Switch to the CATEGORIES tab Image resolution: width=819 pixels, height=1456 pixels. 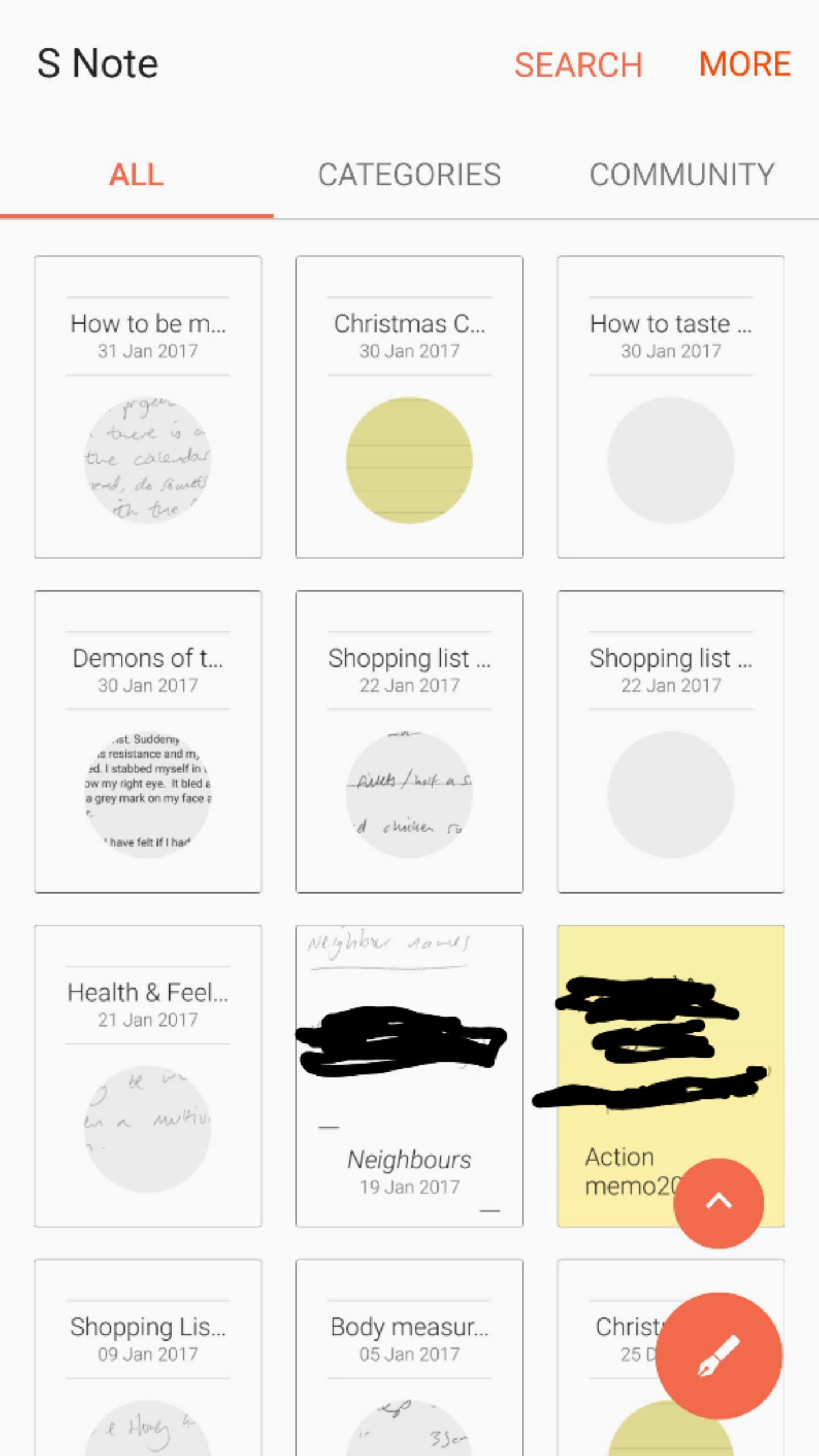point(409,175)
